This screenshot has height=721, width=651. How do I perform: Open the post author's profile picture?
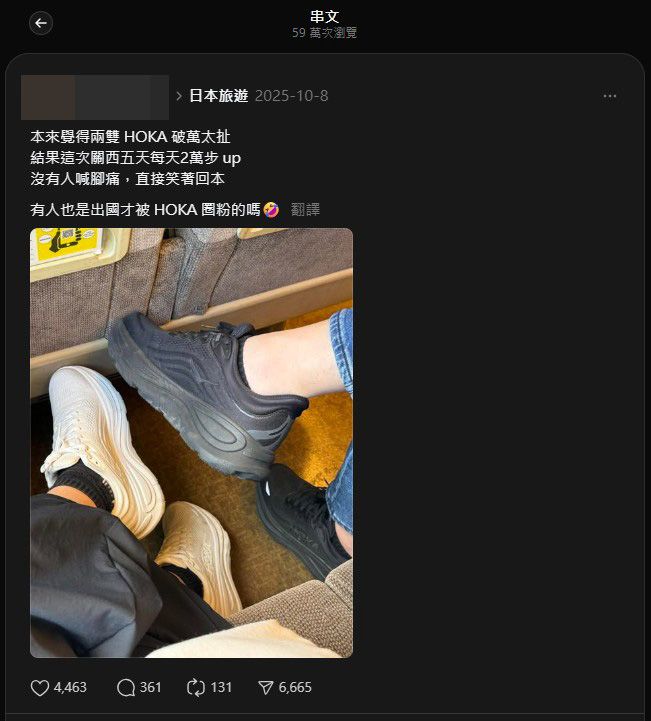[x=46, y=97]
